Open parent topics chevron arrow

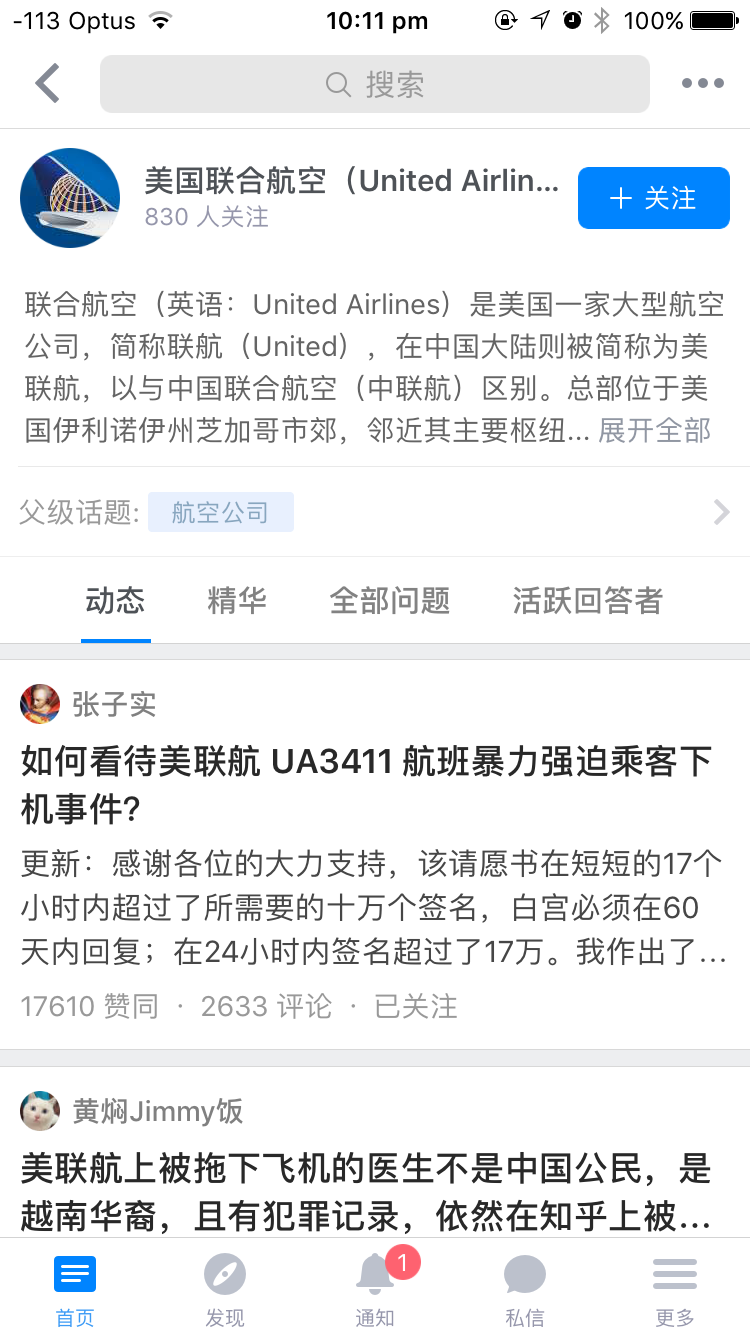(722, 513)
